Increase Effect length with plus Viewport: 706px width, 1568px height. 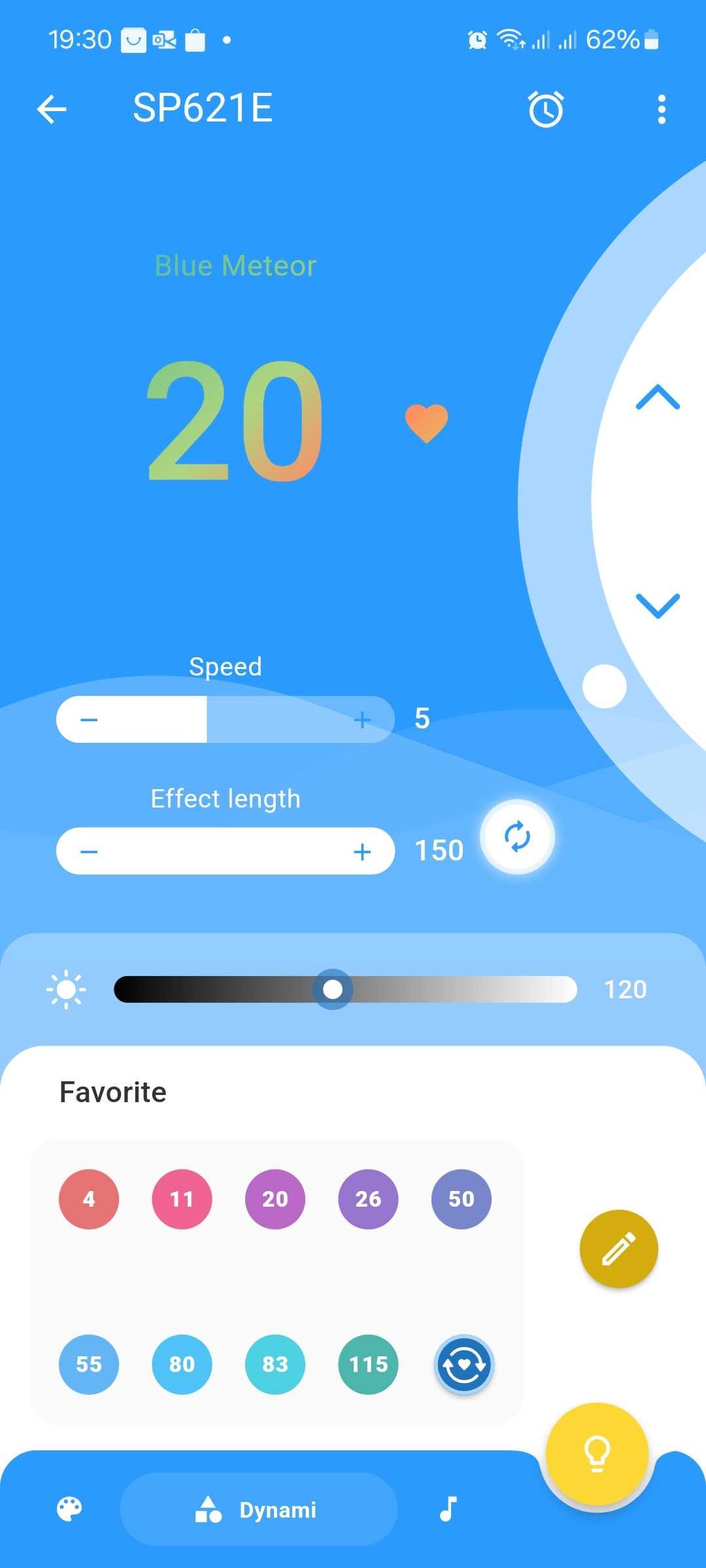coord(362,852)
